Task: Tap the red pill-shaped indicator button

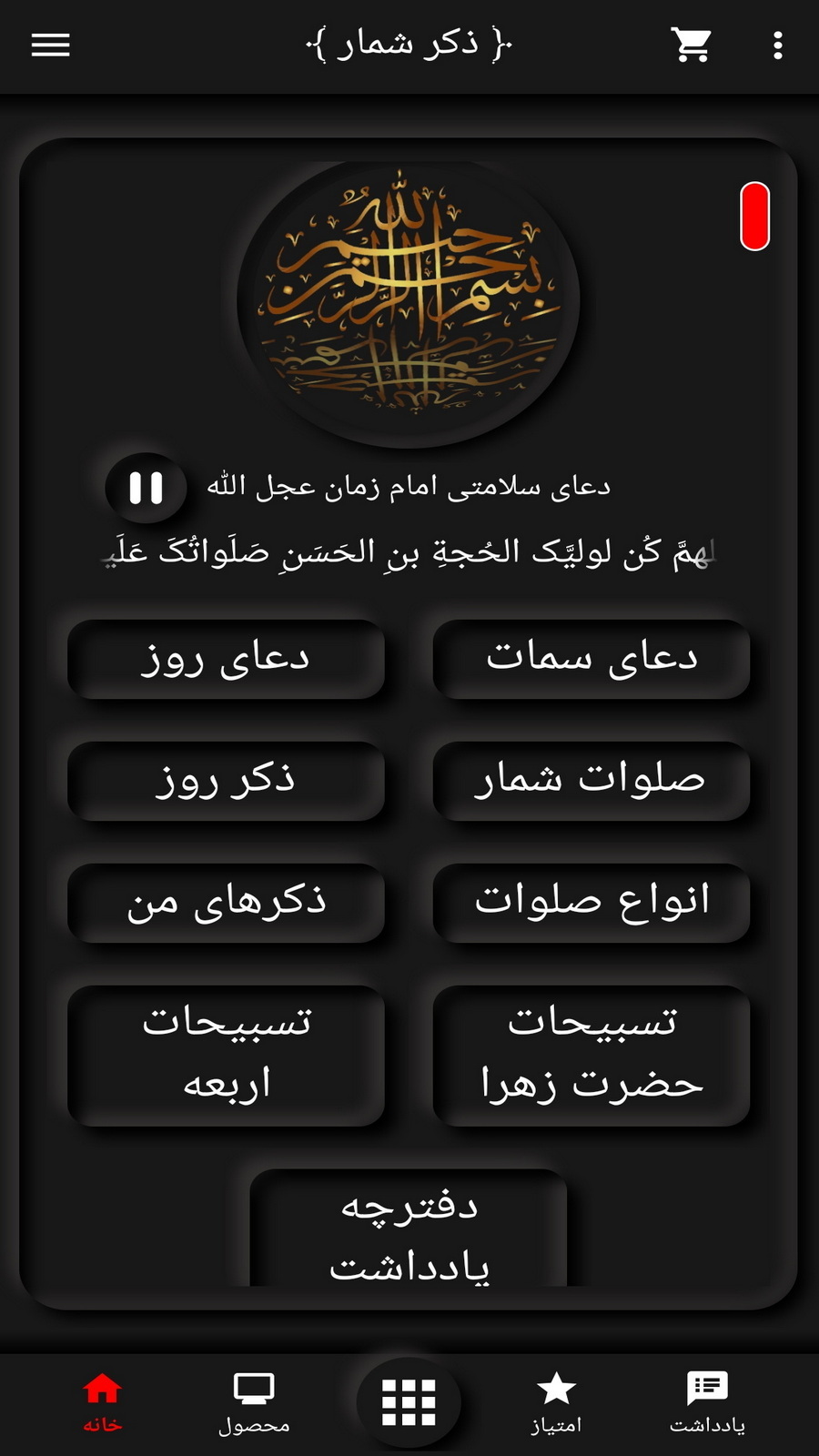Action: [x=754, y=216]
